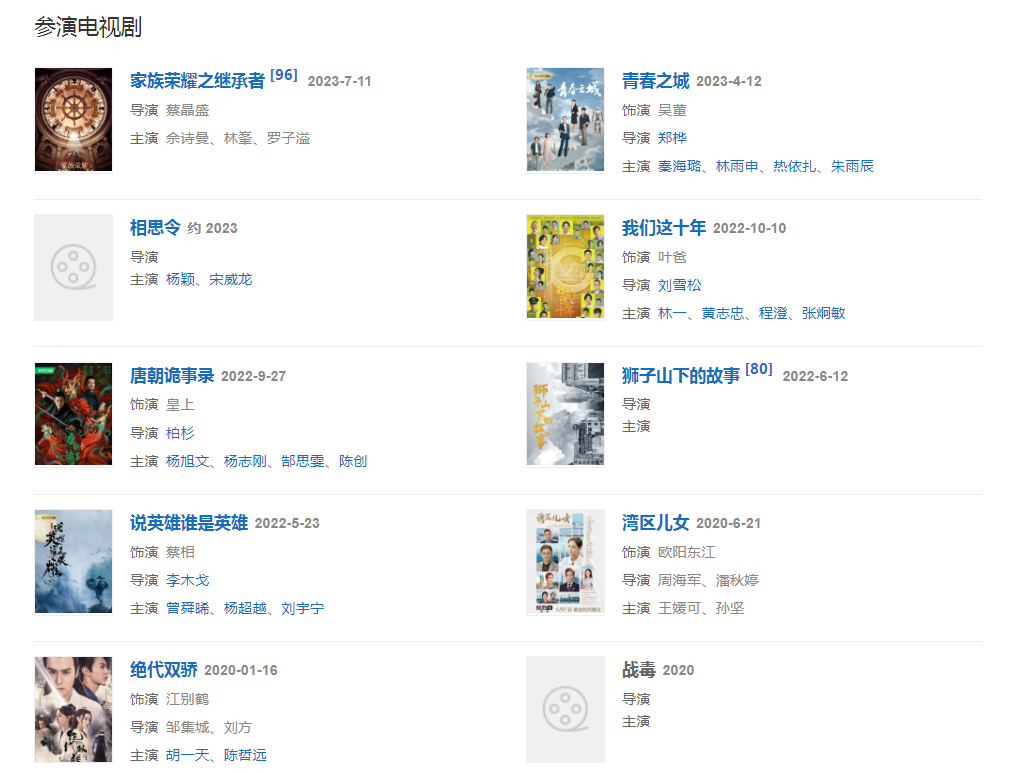This screenshot has width=1009, height=773.
Task: Open the 青春之城 drama link
Action: (655, 81)
